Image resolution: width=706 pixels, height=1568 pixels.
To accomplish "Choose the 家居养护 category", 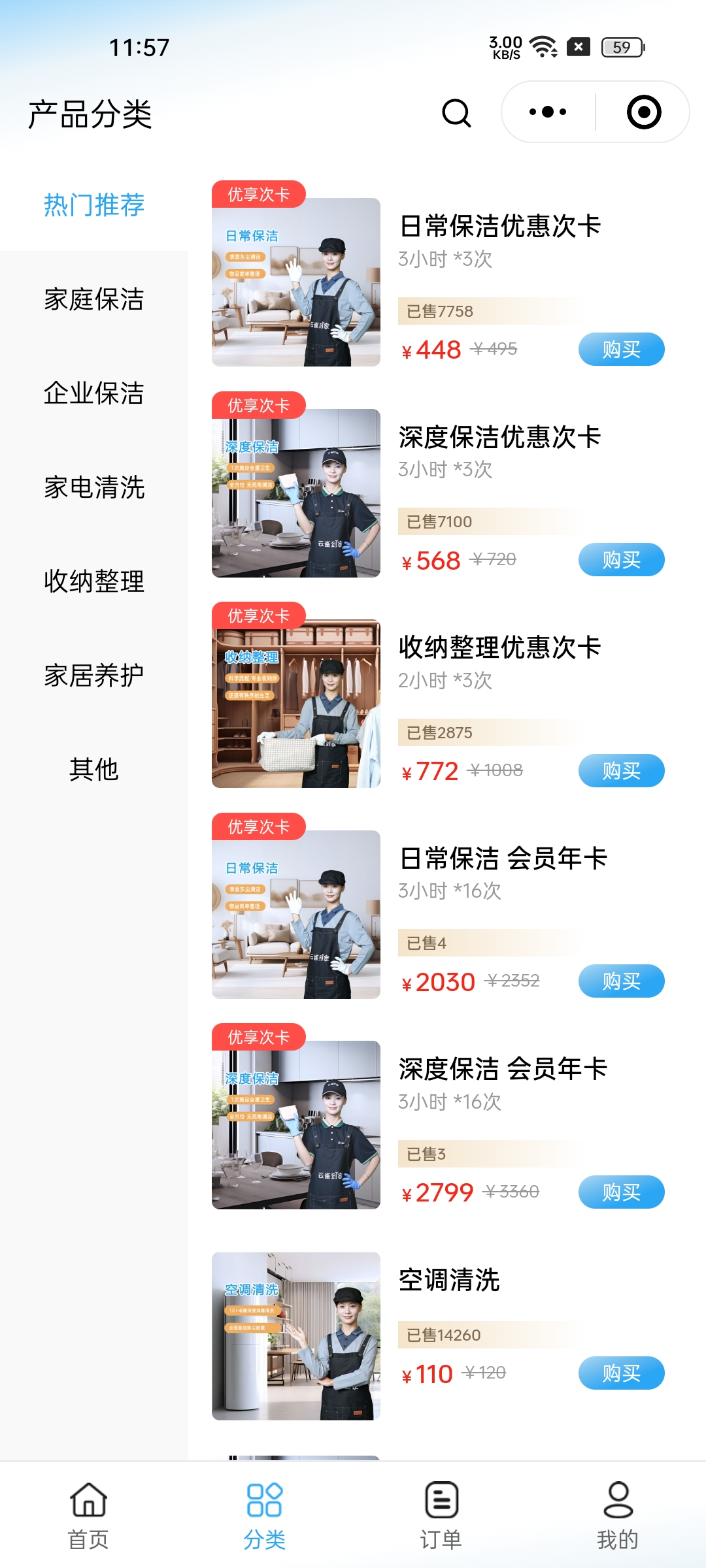I will [x=94, y=676].
